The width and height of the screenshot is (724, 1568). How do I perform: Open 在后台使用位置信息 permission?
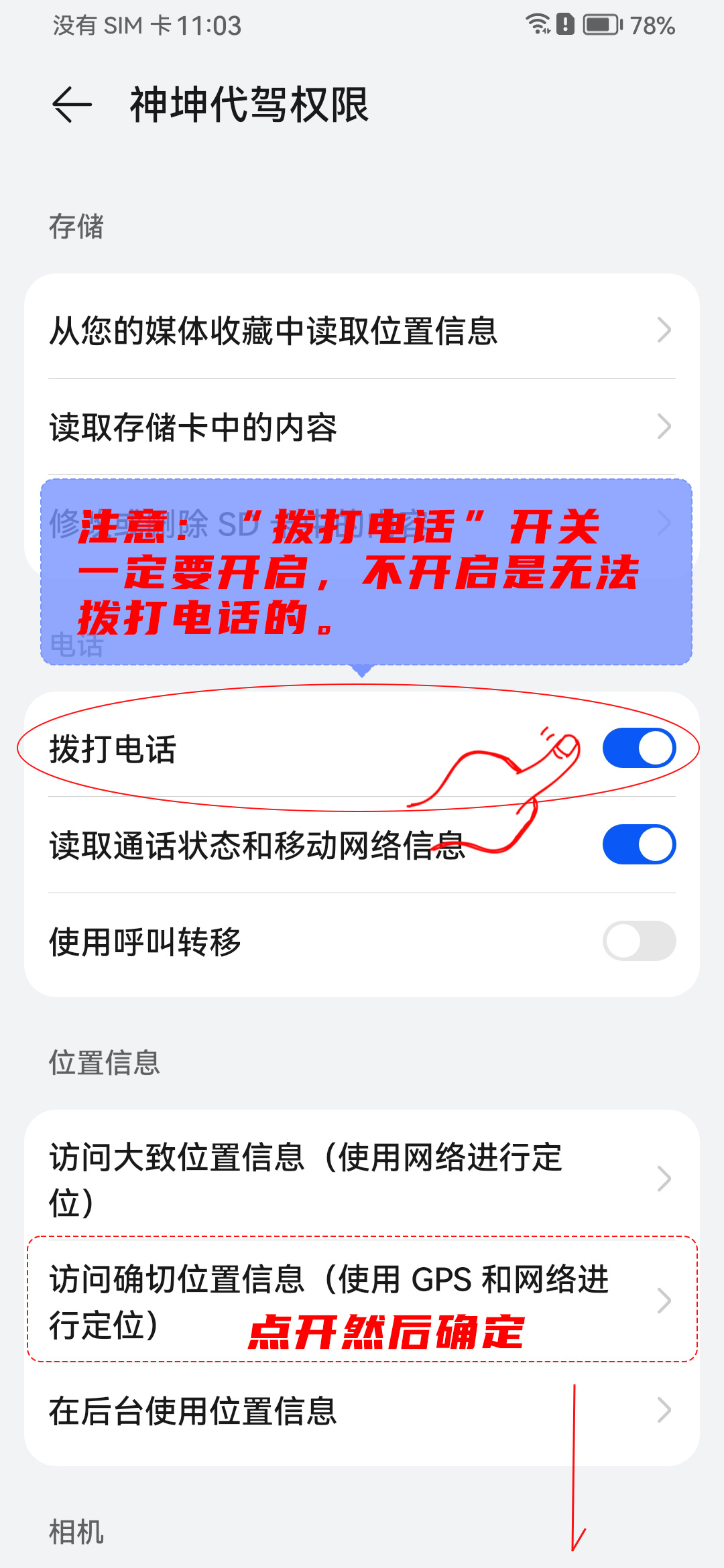pyautogui.click(x=362, y=1411)
